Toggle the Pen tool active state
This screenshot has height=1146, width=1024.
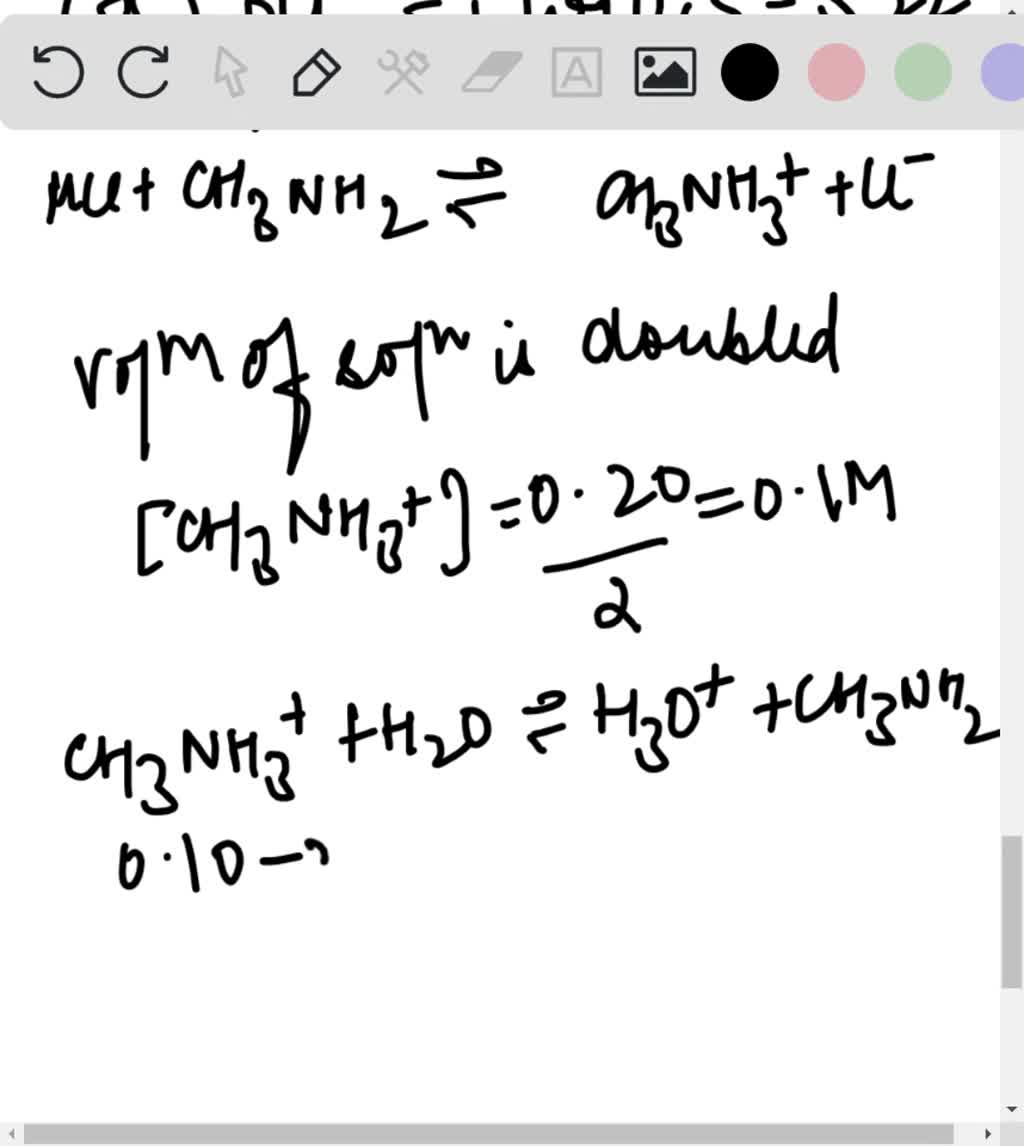pos(315,75)
